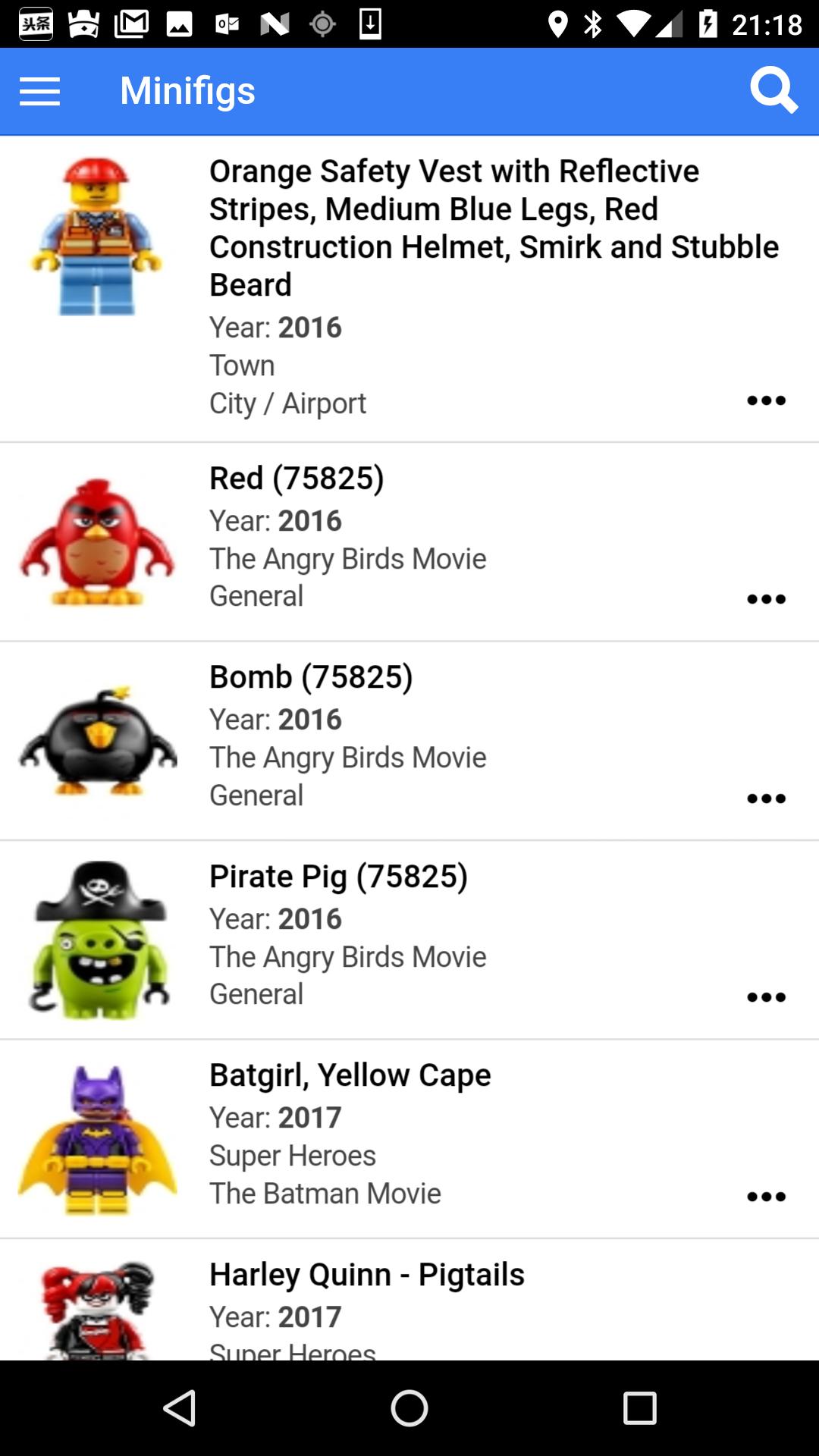Open more options for Orange Safety Vest minifig
819x1456 pixels.
point(766,400)
